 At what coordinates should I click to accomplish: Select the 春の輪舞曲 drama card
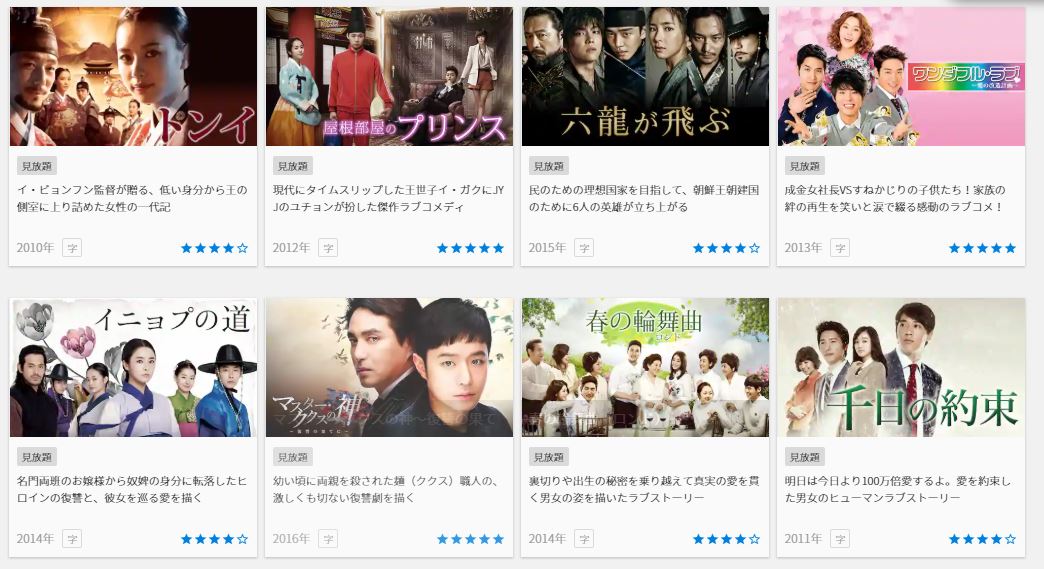click(645, 367)
